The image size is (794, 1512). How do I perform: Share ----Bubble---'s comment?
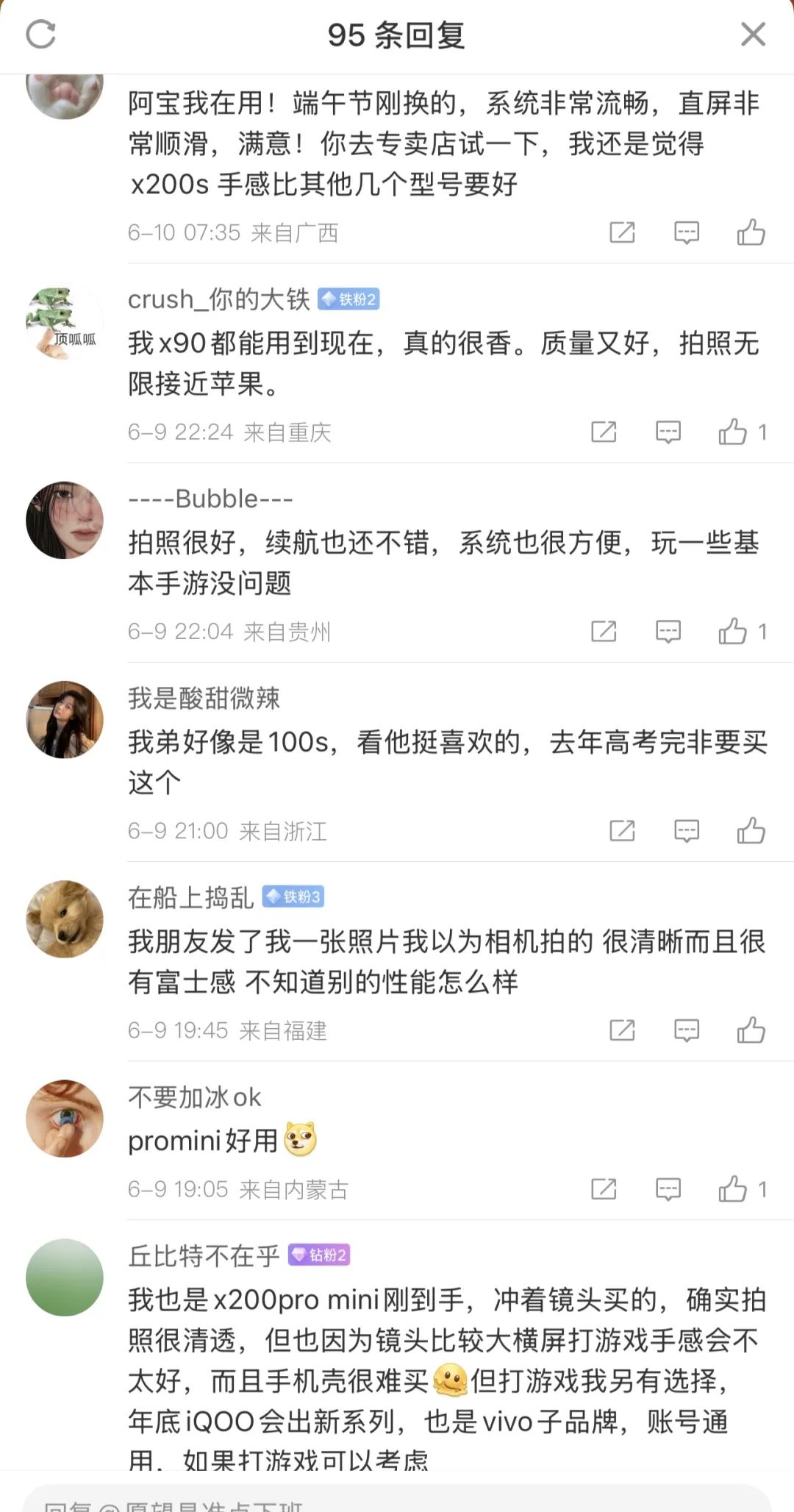[604, 631]
